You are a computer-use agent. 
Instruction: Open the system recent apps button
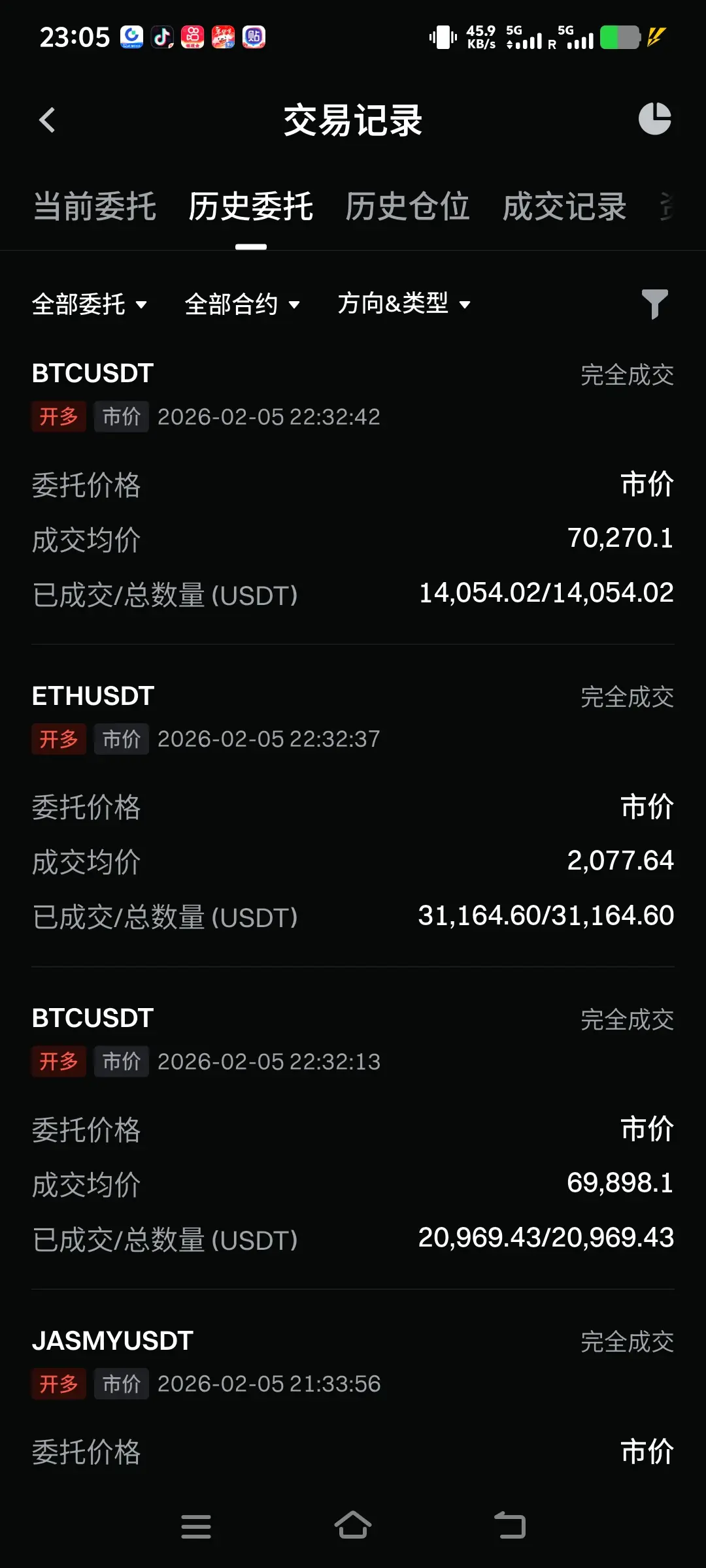click(195, 1526)
